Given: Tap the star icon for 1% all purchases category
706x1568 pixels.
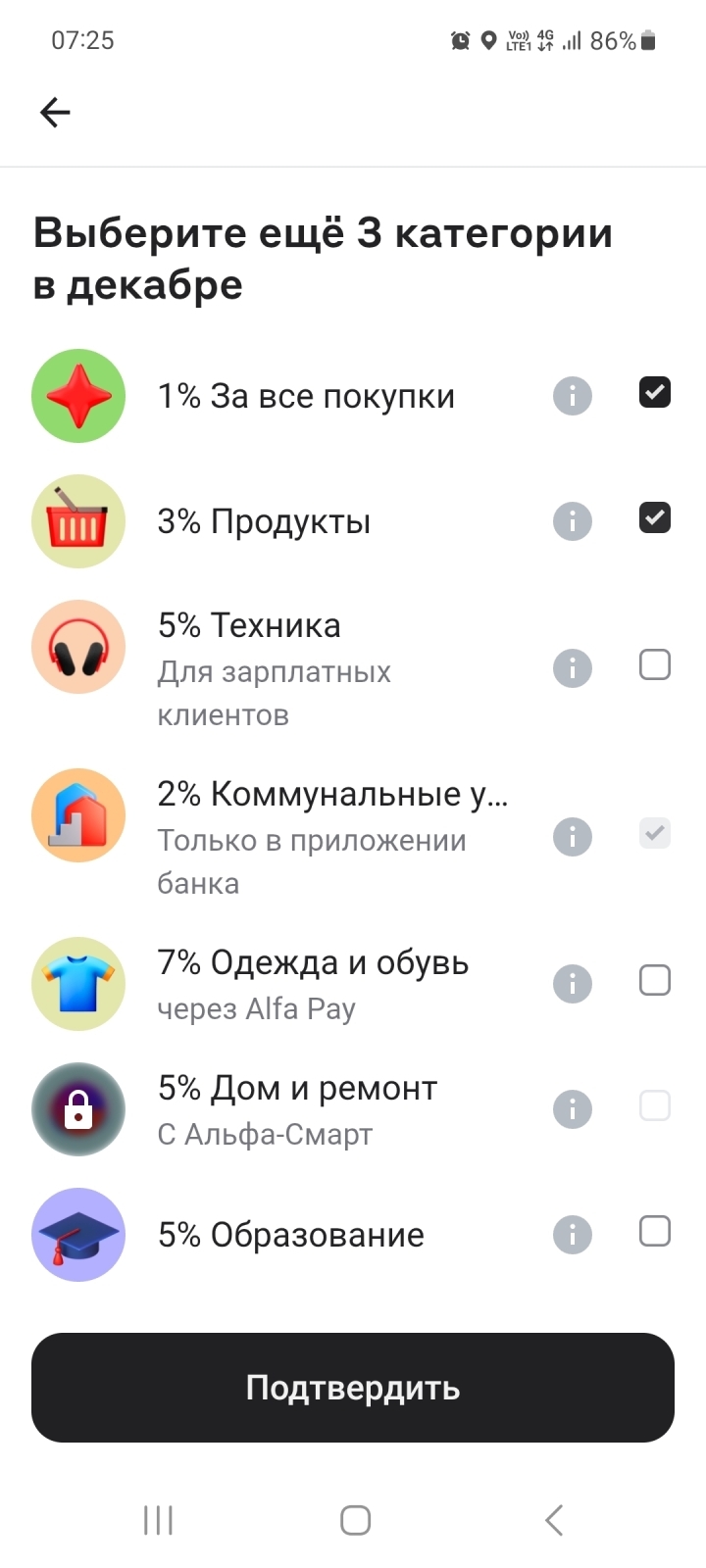Looking at the screenshot, I should [x=78, y=395].
